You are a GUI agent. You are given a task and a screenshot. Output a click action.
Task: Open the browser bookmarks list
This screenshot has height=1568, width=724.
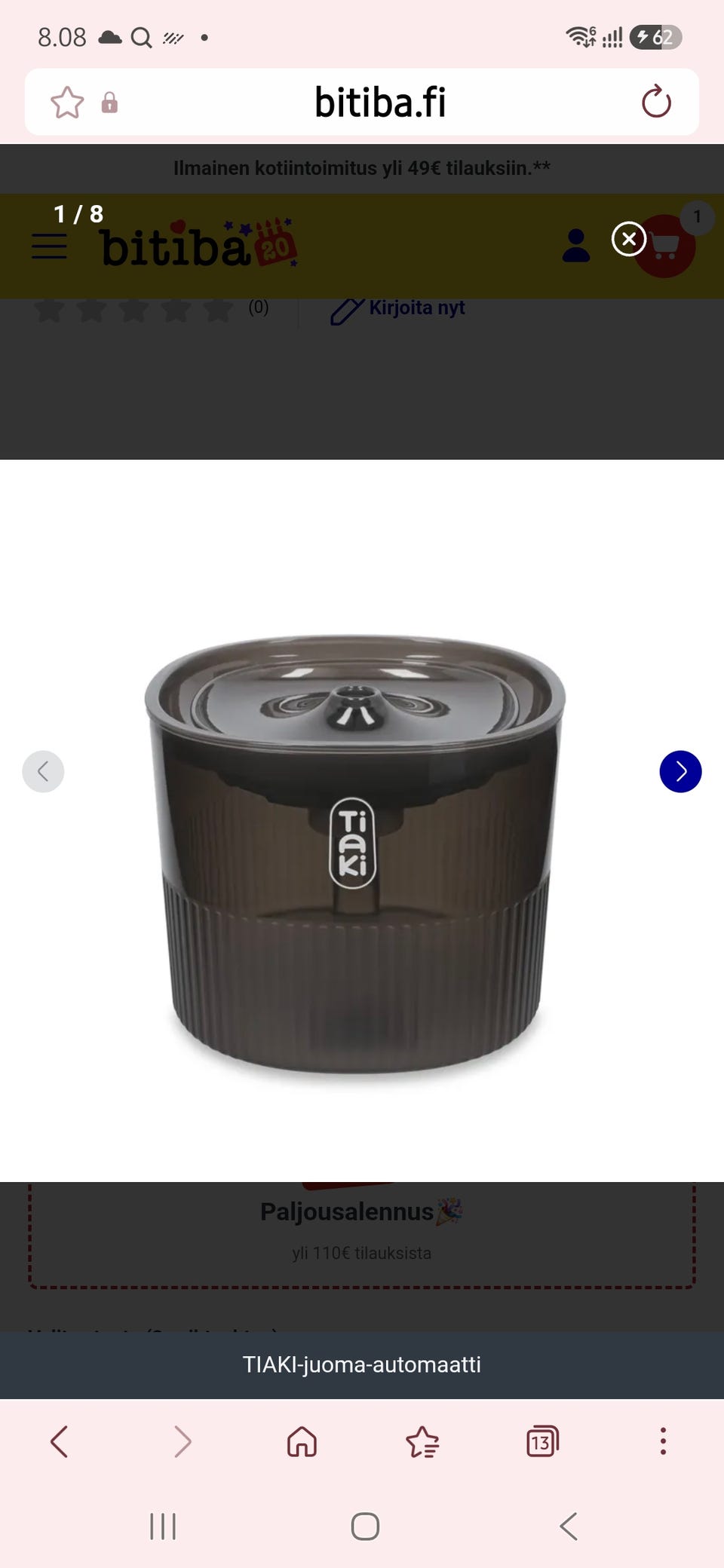click(x=422, y=1441)
